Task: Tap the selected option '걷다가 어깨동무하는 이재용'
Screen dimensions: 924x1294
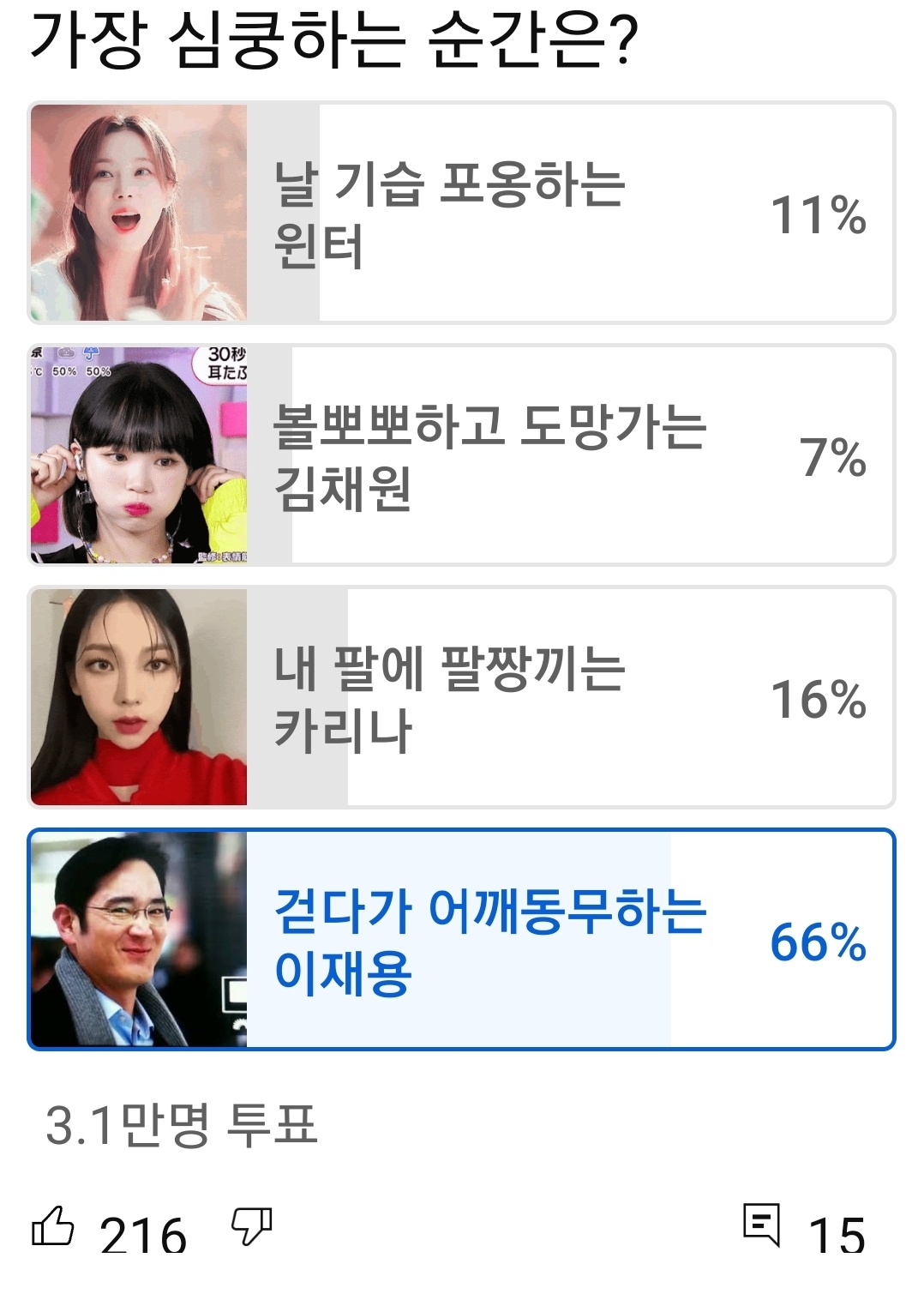Action: click(x=461, y=939)
